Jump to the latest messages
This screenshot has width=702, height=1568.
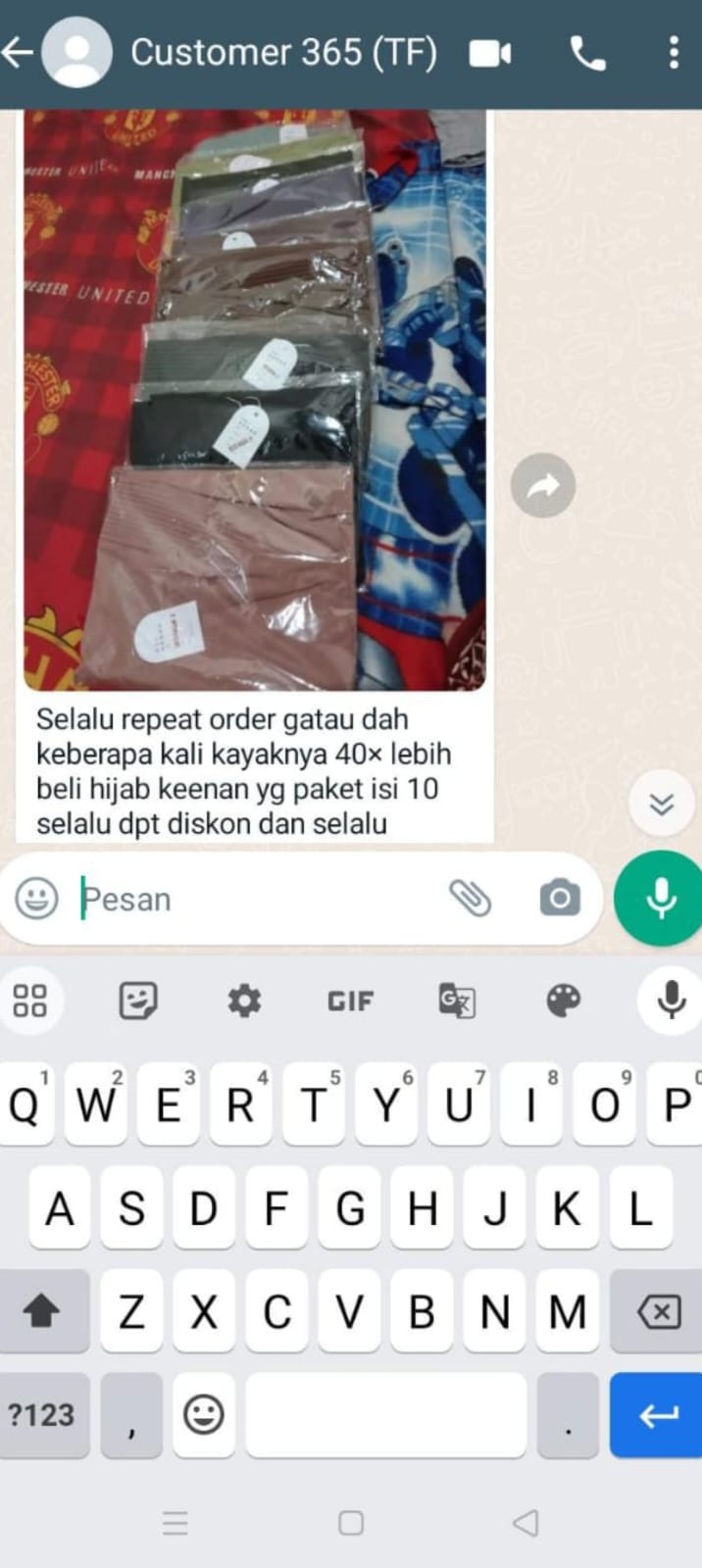662,805
